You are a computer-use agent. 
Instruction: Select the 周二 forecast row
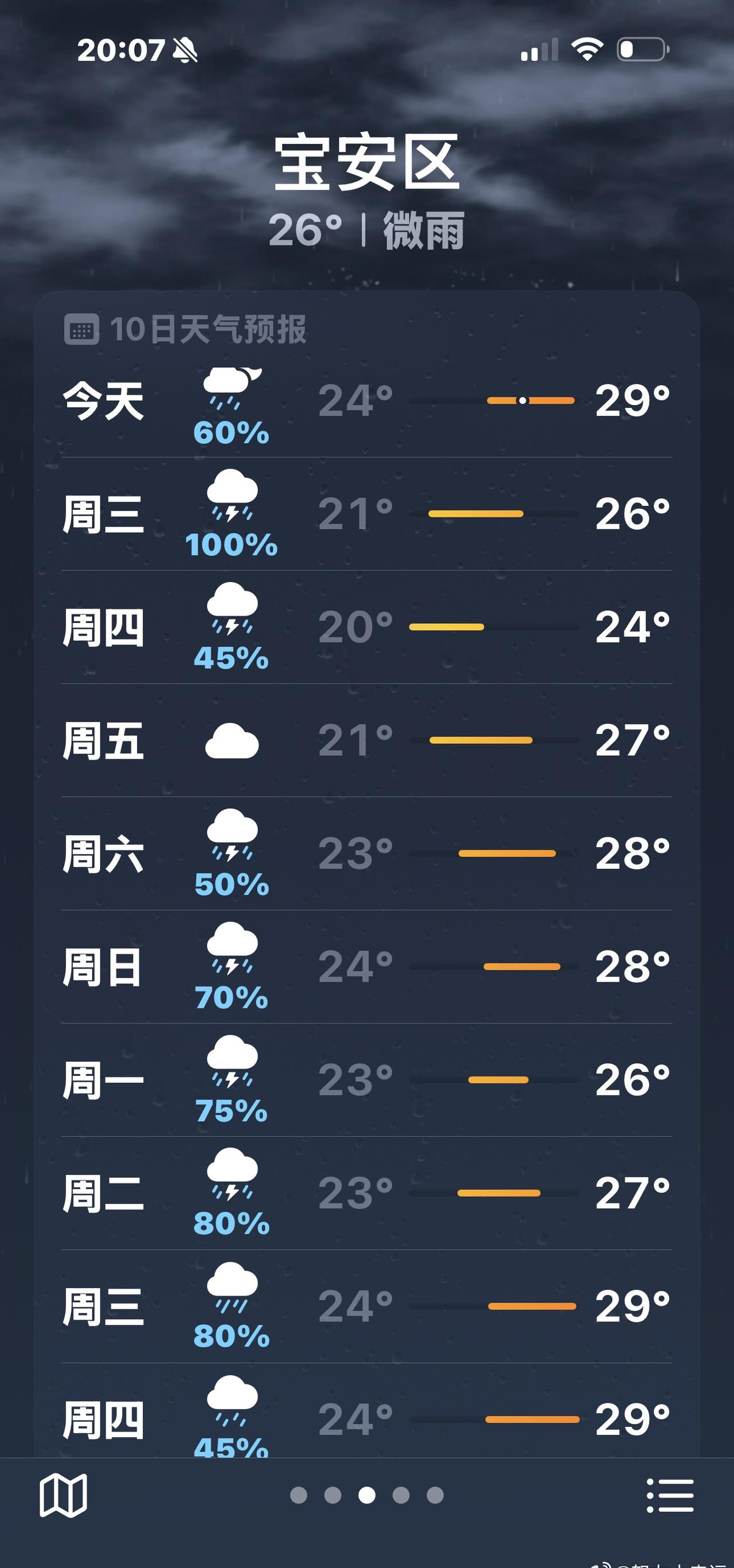[x=366, y=1193]
